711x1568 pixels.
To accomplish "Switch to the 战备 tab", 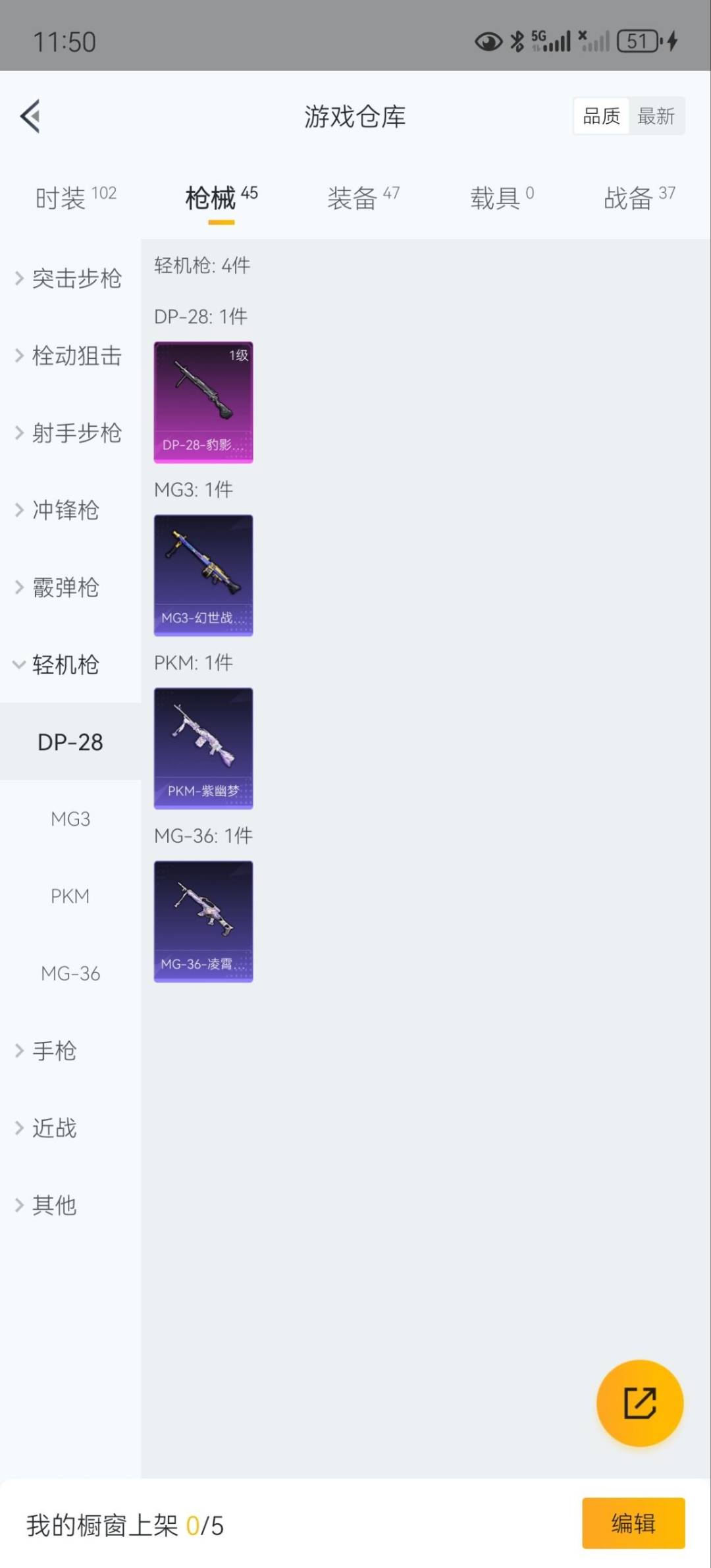I will [x=639, y=198].
